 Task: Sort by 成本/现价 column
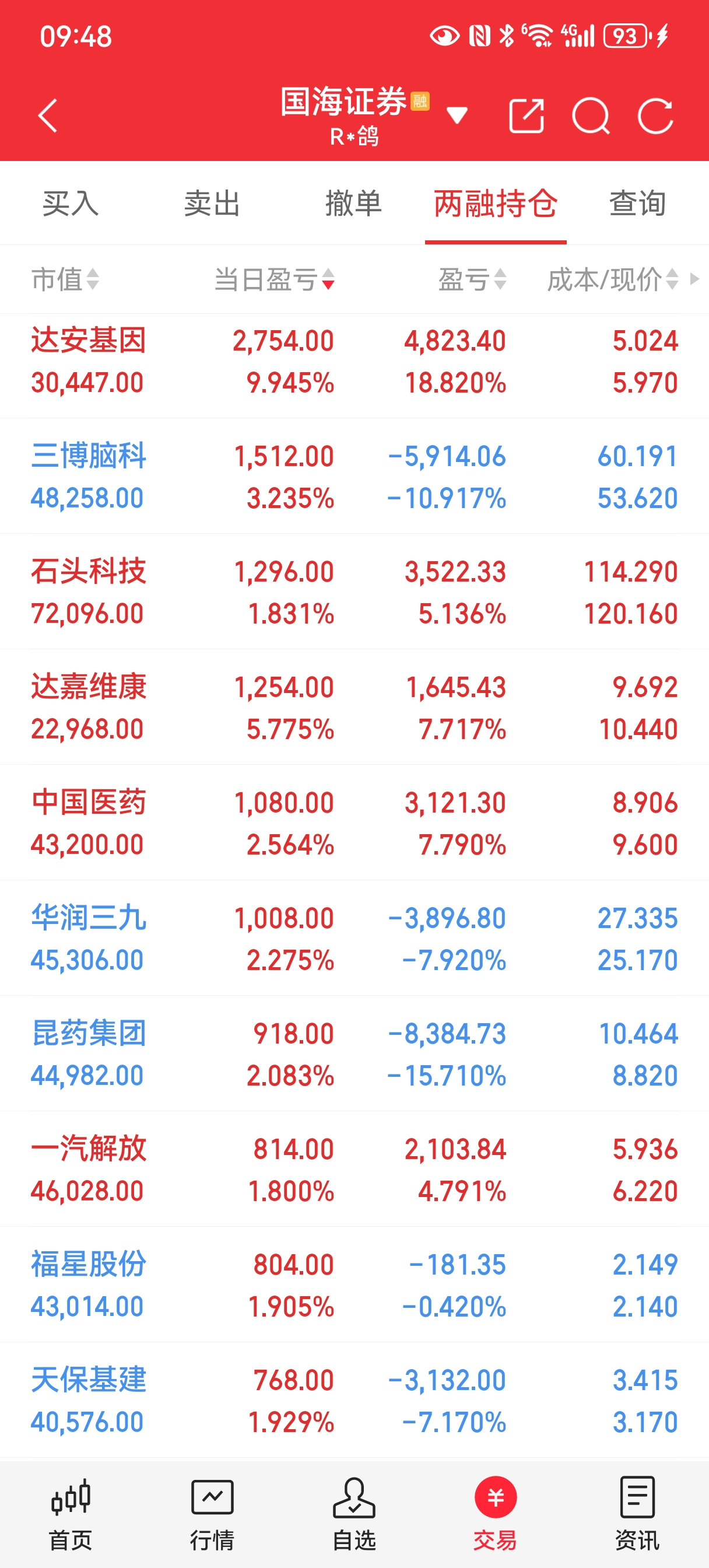[613, 279]
